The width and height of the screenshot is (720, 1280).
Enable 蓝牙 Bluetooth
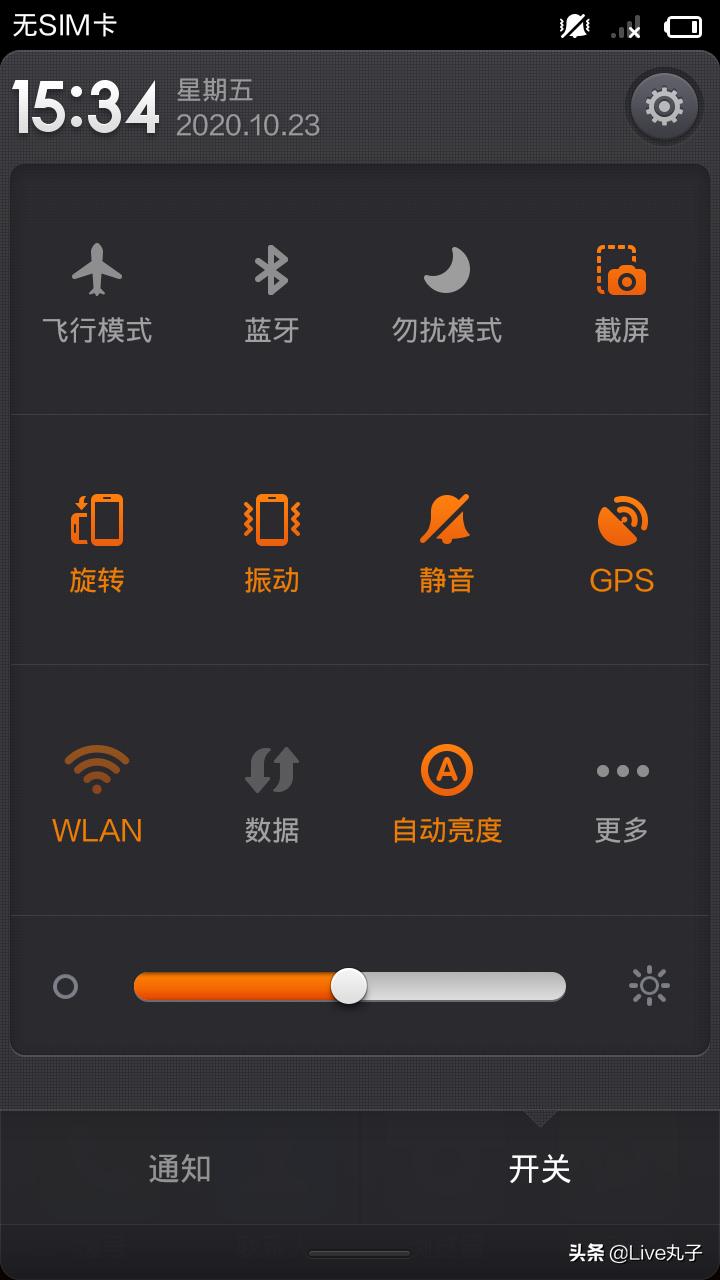[x=272, y=285]
